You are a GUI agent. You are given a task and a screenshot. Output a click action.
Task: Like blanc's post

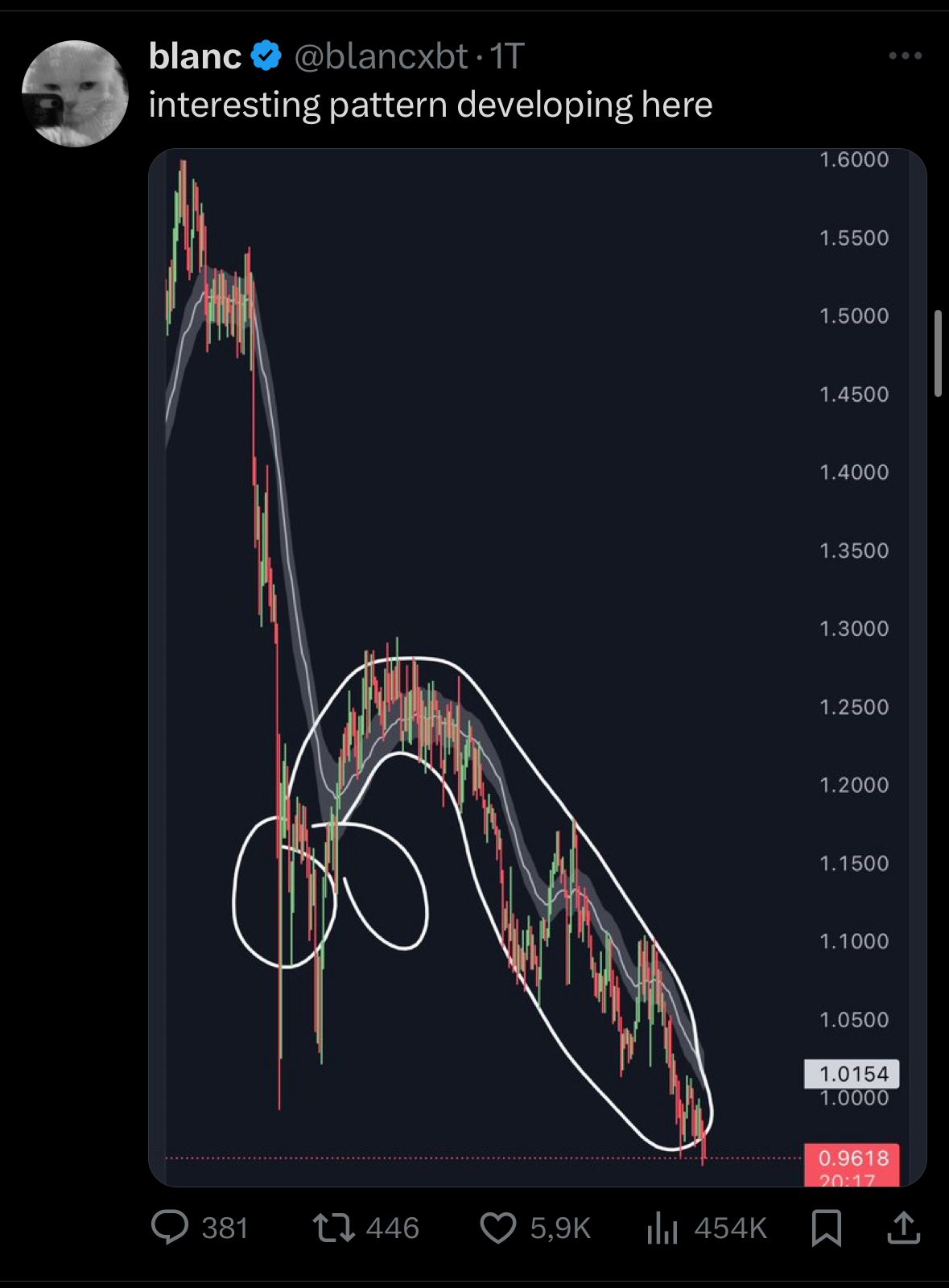(498, 1228)
